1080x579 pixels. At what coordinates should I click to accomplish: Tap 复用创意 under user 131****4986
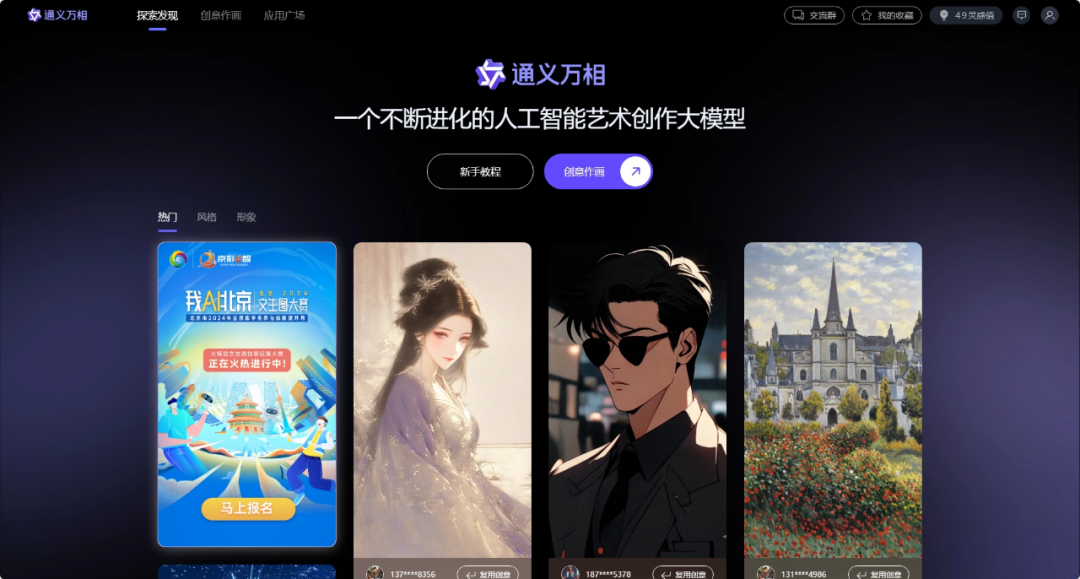(878, 574)
